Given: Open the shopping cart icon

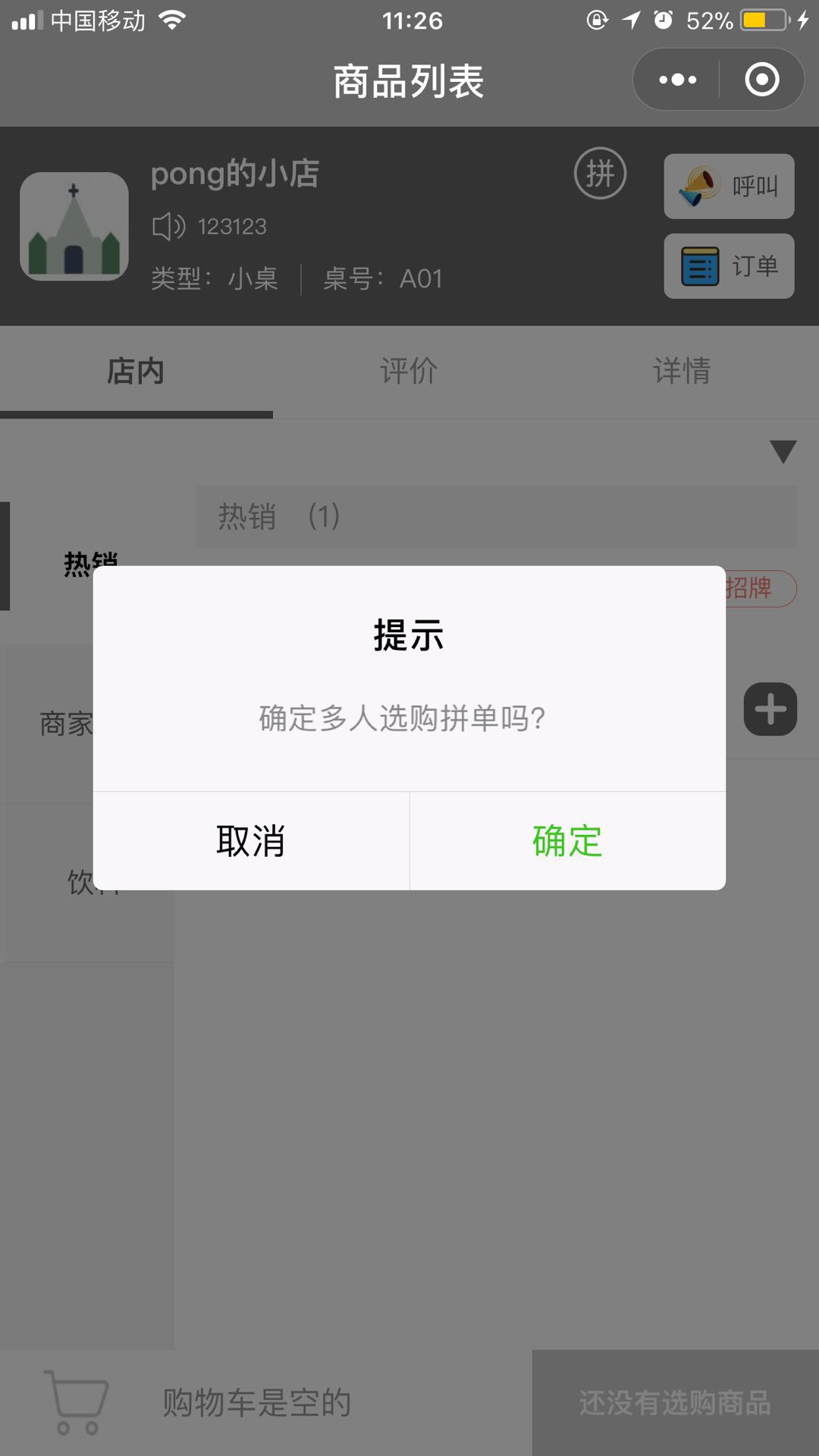Looking at the screenshot, I should pyautogui.click(x=77, y=1402).
